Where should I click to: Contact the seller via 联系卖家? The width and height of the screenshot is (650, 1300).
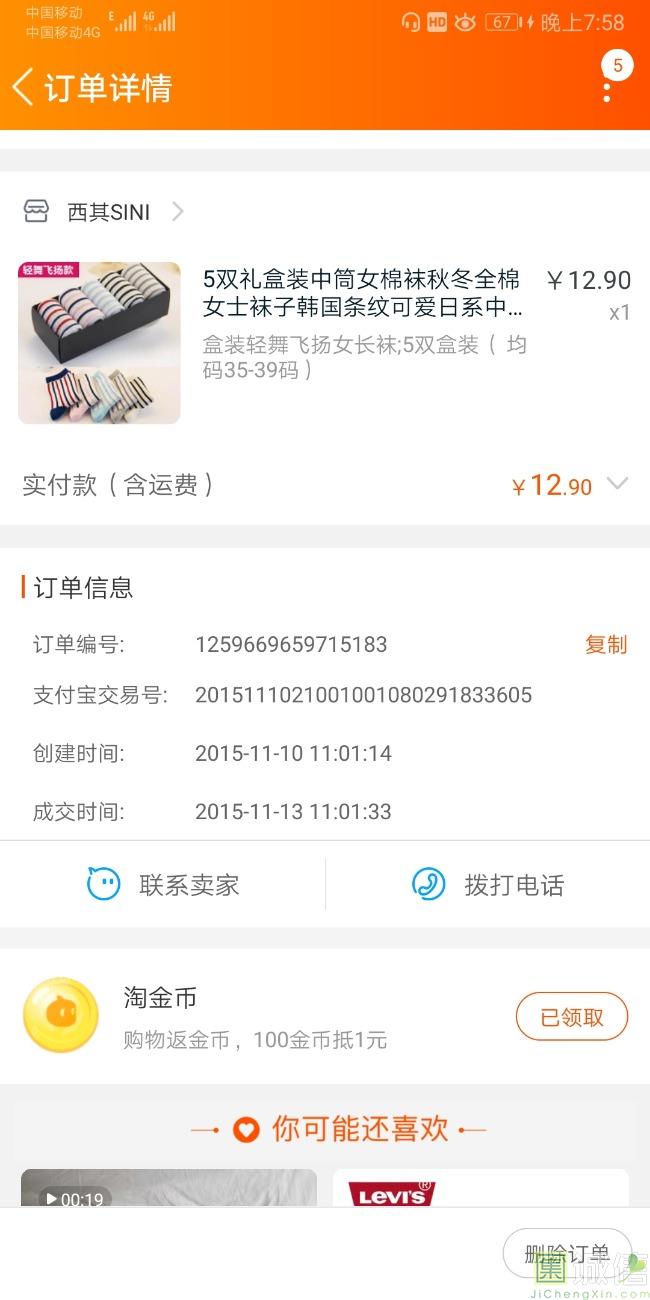[x=163, y=885]
